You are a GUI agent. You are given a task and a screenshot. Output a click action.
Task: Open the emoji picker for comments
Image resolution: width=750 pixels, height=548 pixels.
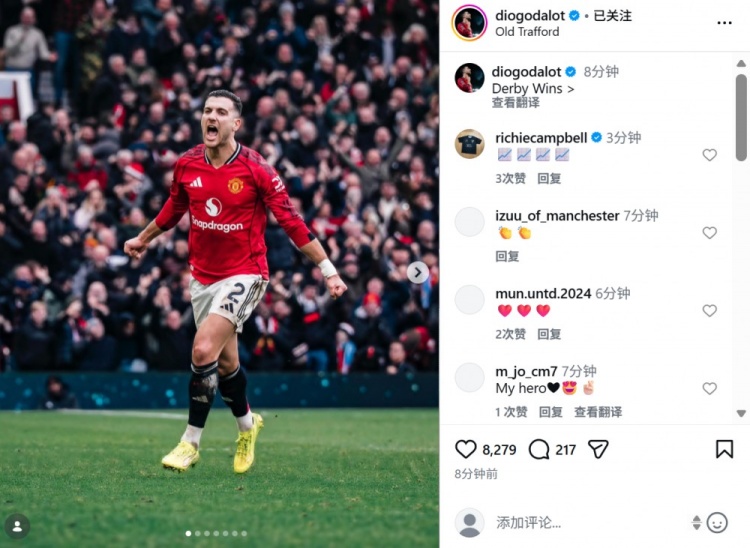click(x=717, y=522)
